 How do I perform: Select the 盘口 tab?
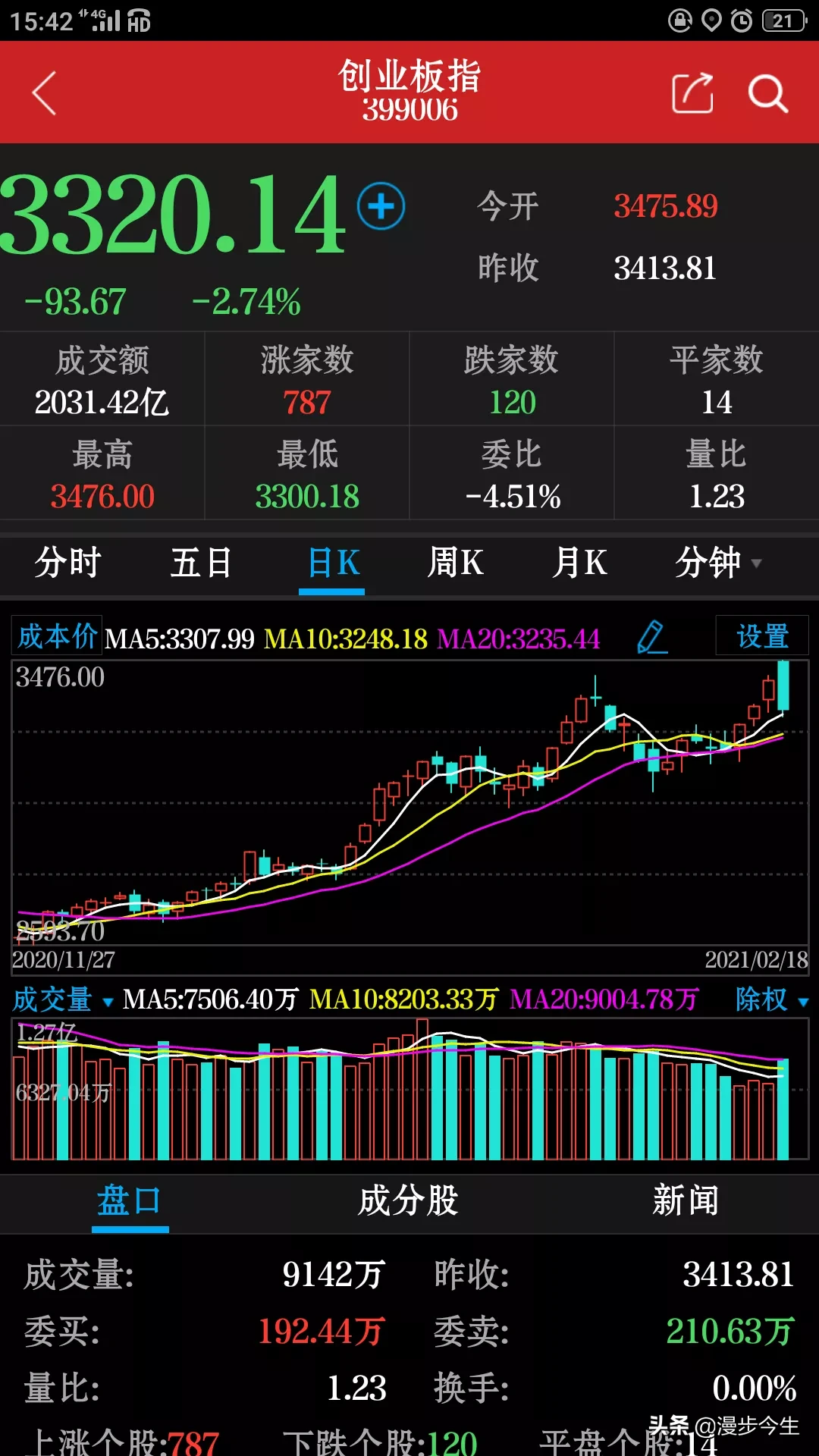(129, 1201)
